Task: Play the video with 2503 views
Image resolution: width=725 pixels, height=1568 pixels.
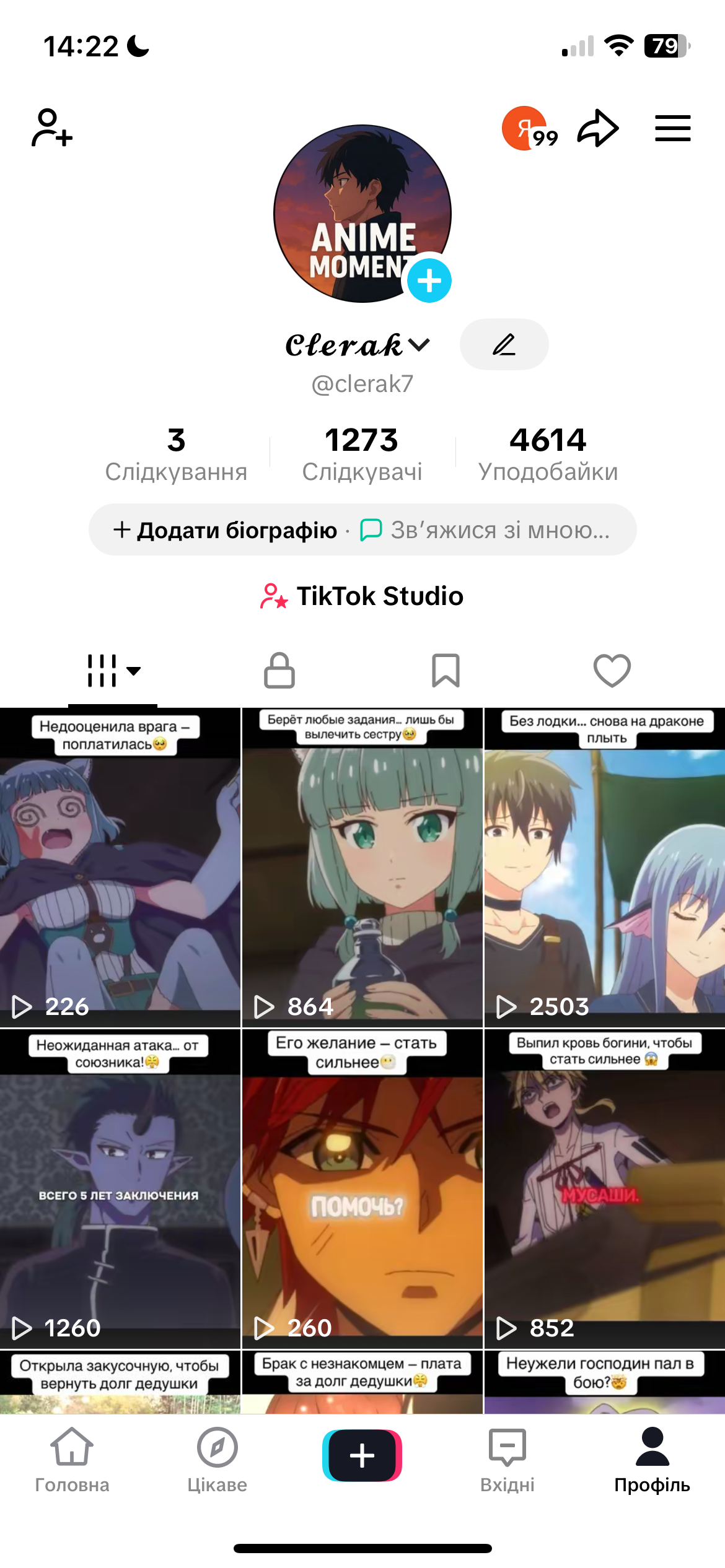Action: coord(604,867)
